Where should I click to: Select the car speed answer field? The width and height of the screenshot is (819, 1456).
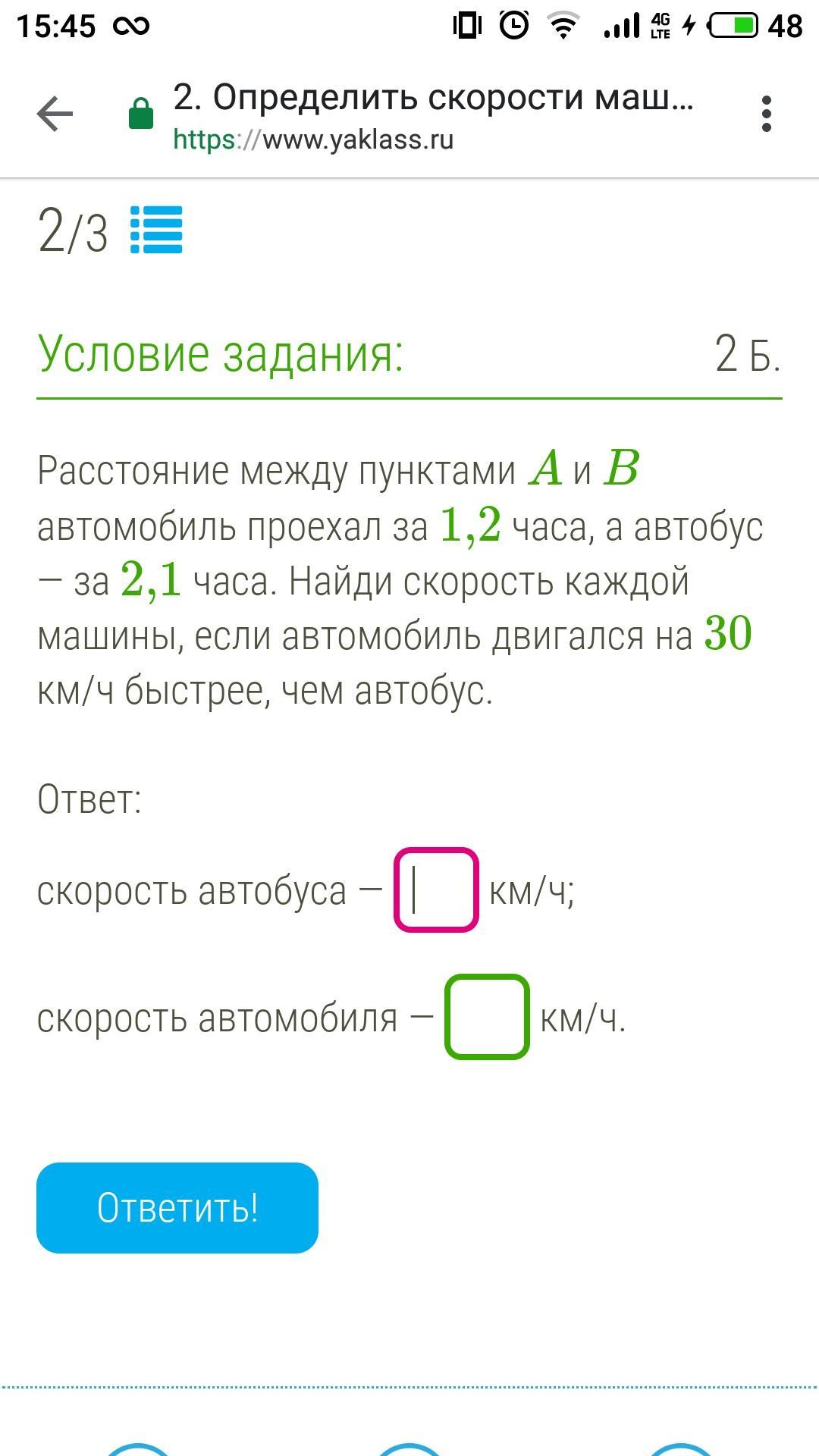click(487, 1017)
